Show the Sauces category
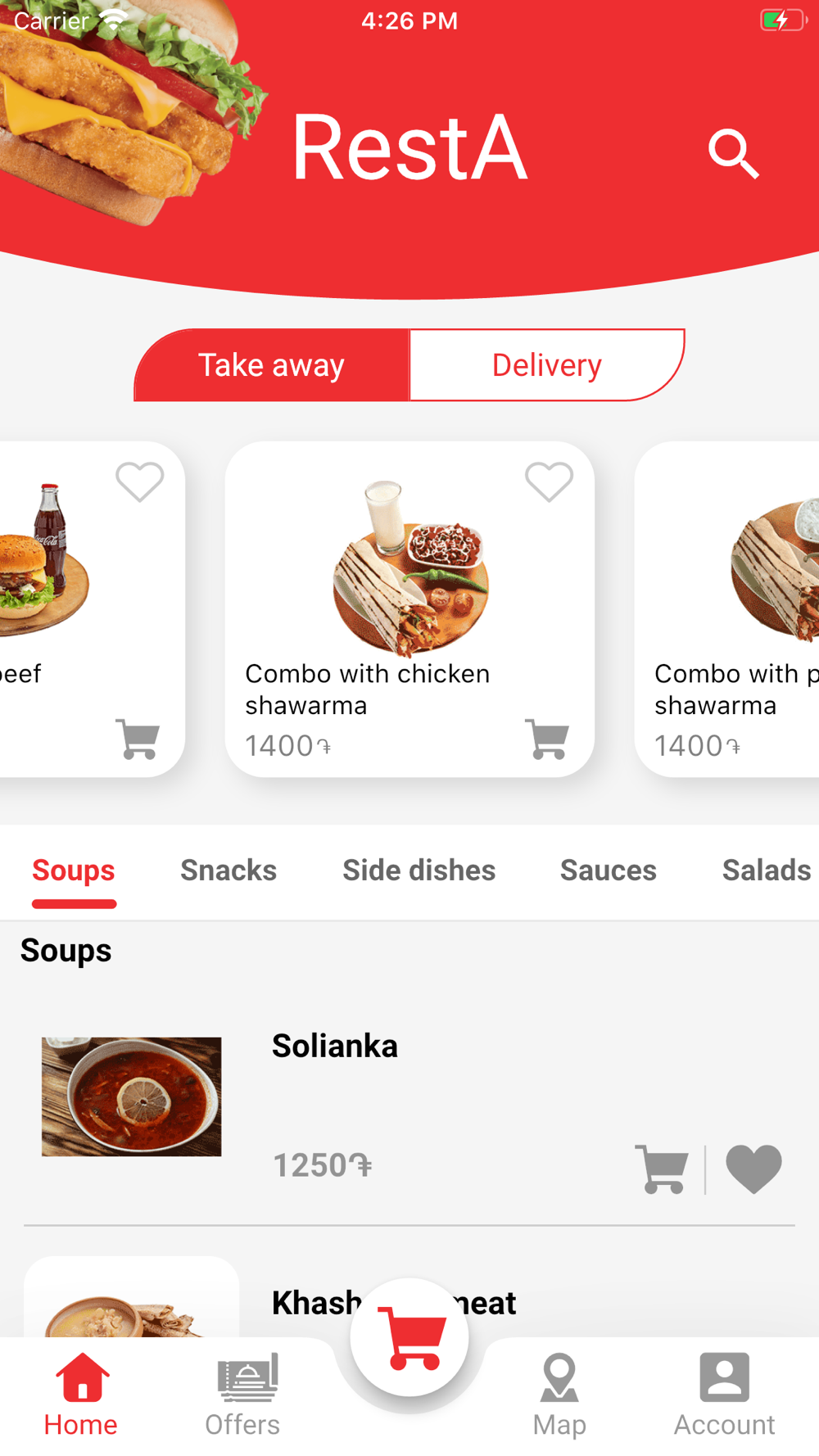819x1456 pixels. tap(608, 870)
